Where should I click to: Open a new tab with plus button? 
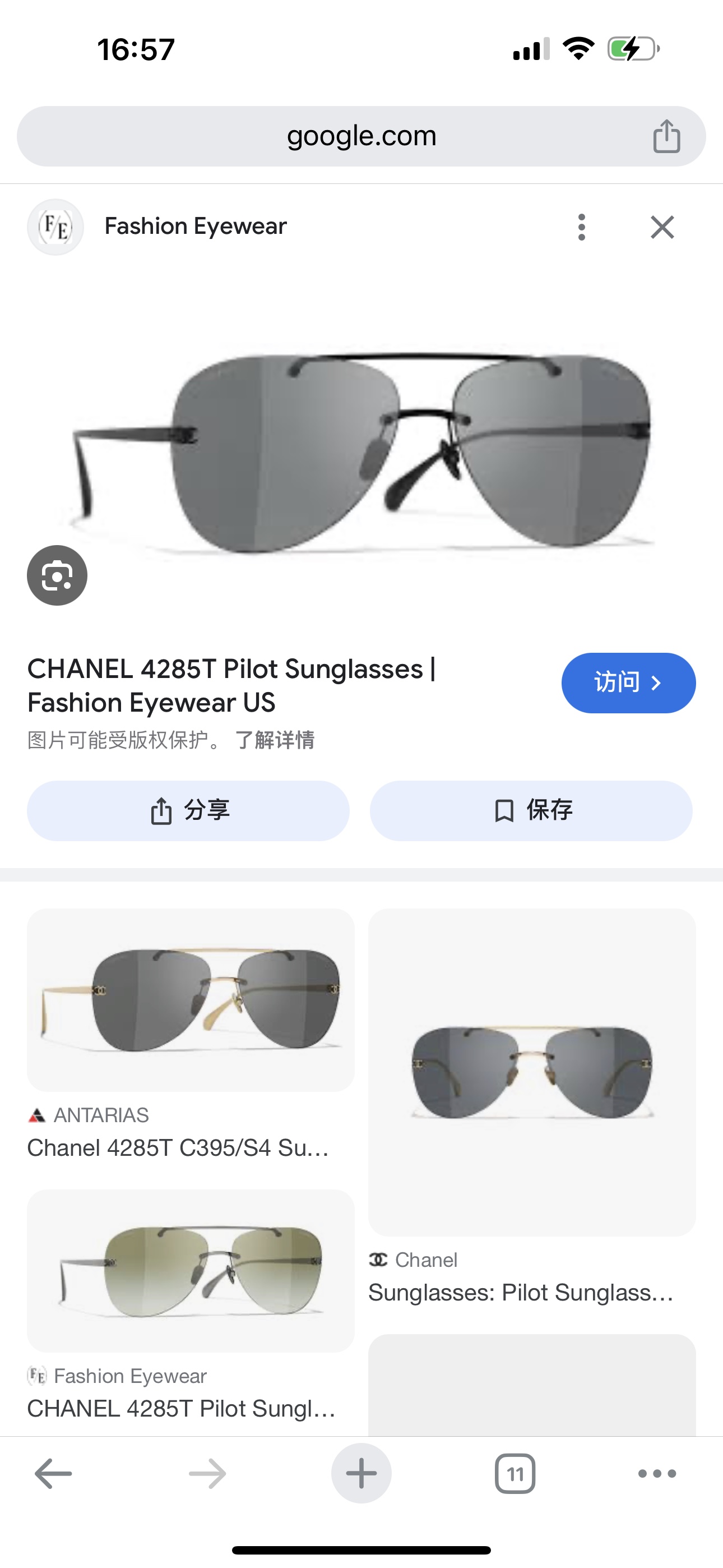point(361,1474)
